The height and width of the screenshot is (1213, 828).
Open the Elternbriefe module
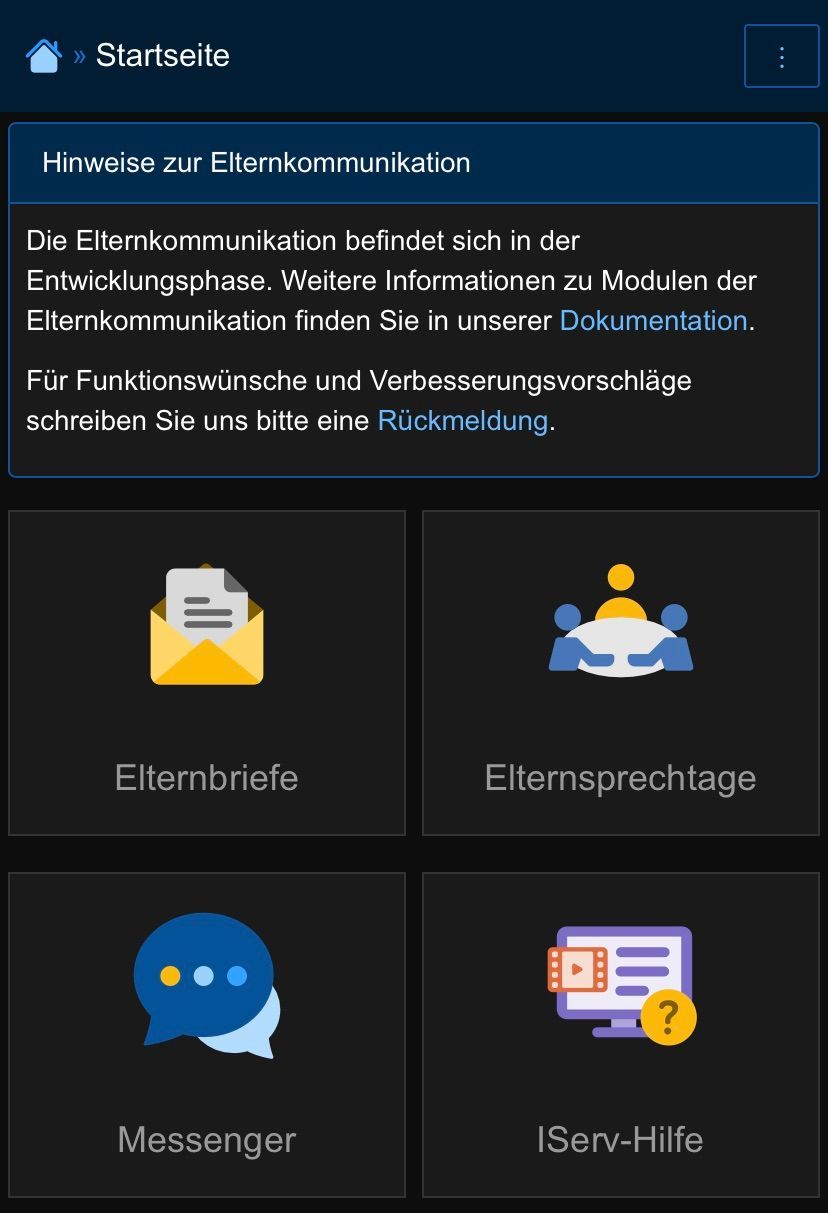click(x=207, y=673)
